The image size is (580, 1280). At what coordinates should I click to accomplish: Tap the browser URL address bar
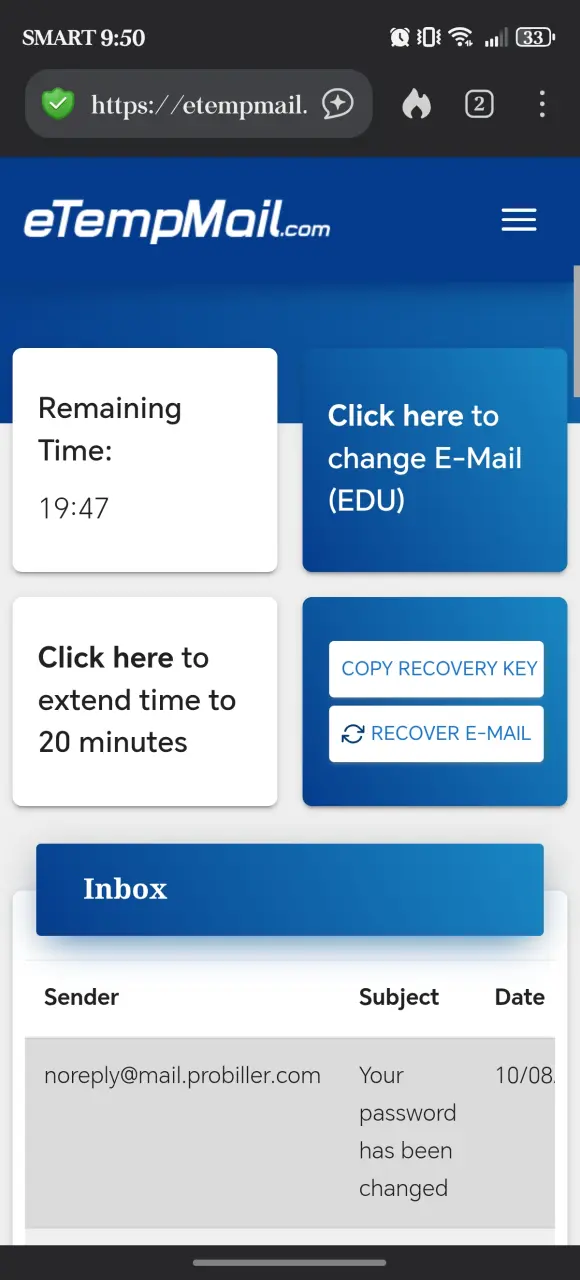[198, 104]
